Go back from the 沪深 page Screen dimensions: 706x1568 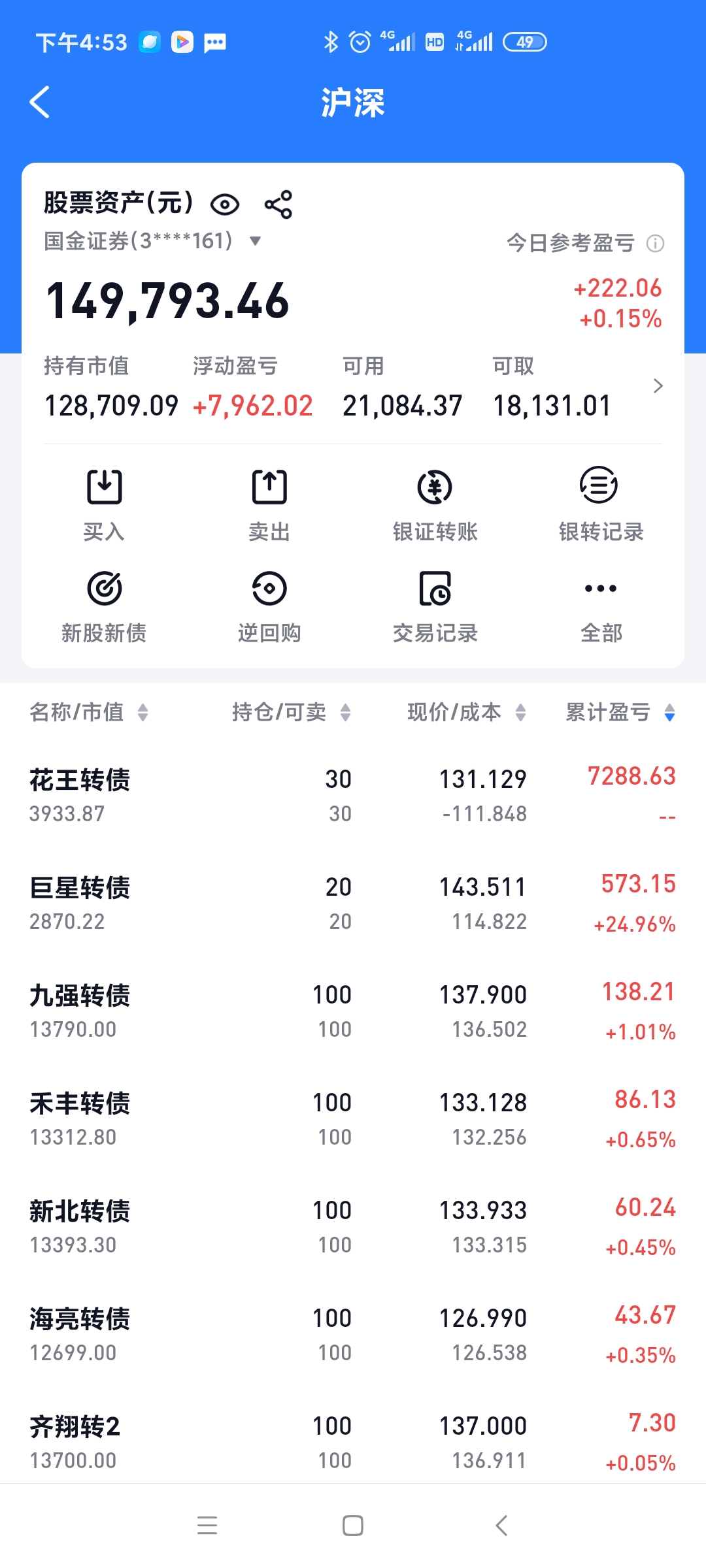click(x=41, y=103)
